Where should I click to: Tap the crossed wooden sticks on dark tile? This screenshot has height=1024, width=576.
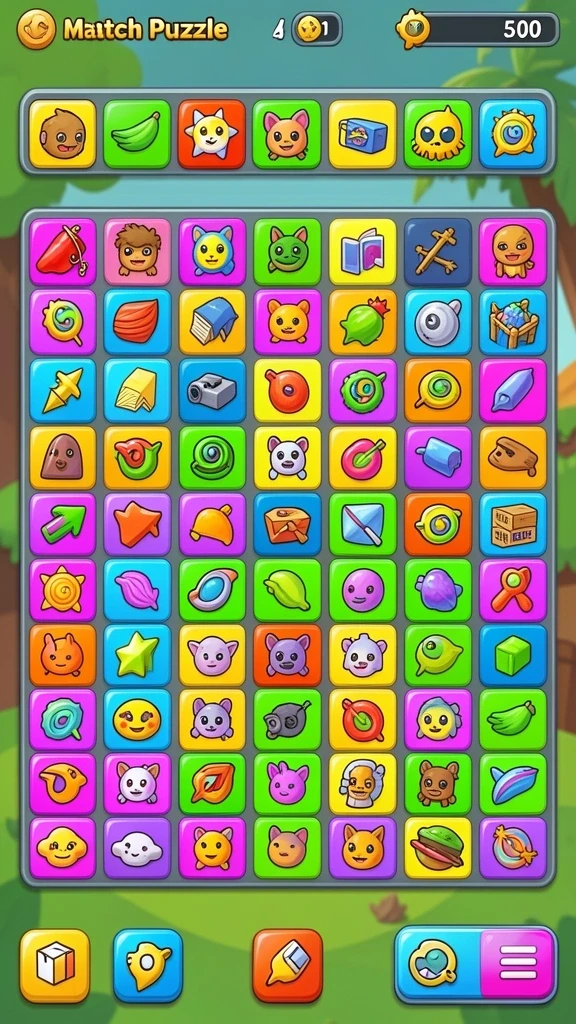click(x=438, y=252)
